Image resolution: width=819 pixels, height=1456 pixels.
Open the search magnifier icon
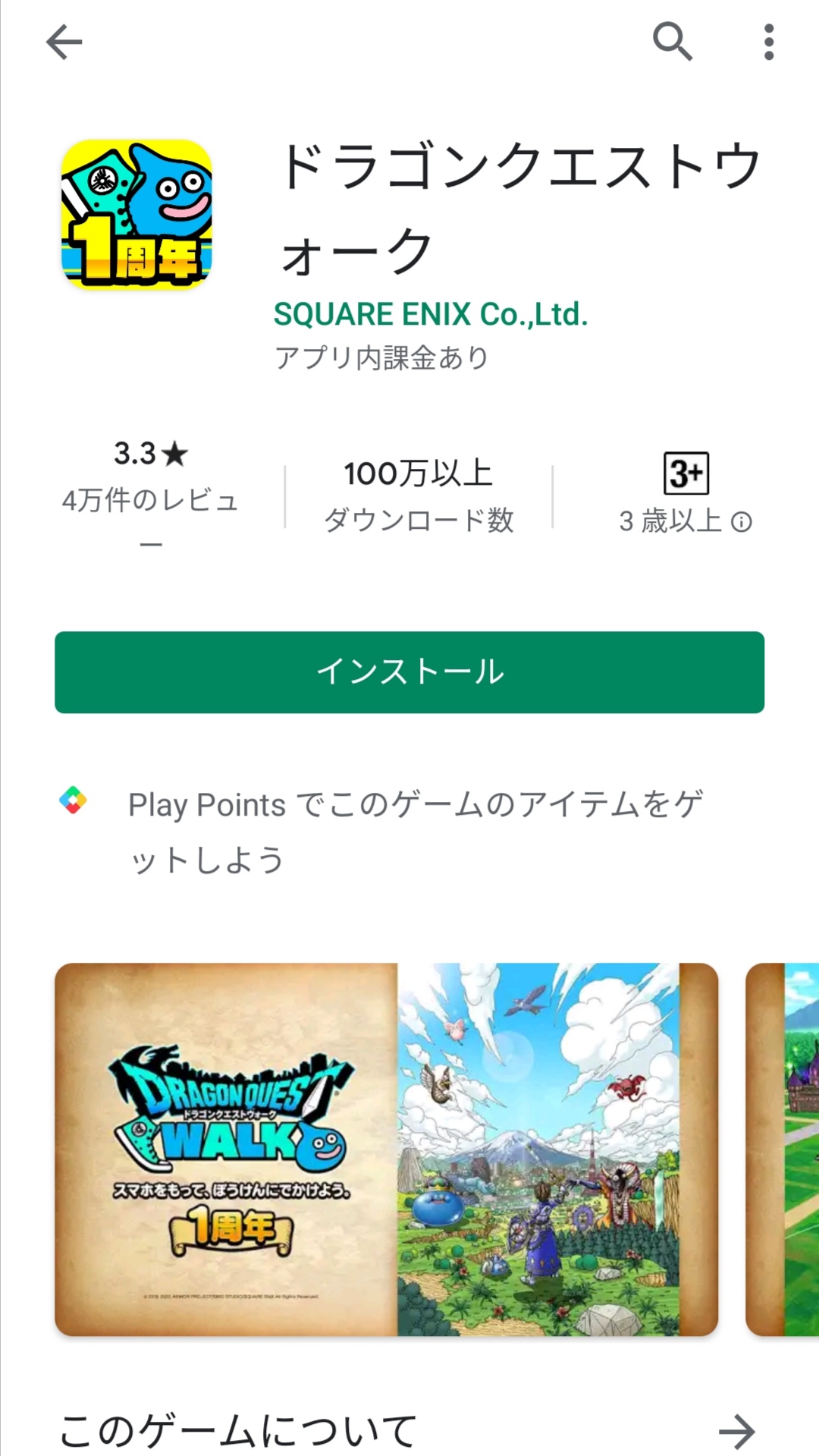(x=673, y=41)
